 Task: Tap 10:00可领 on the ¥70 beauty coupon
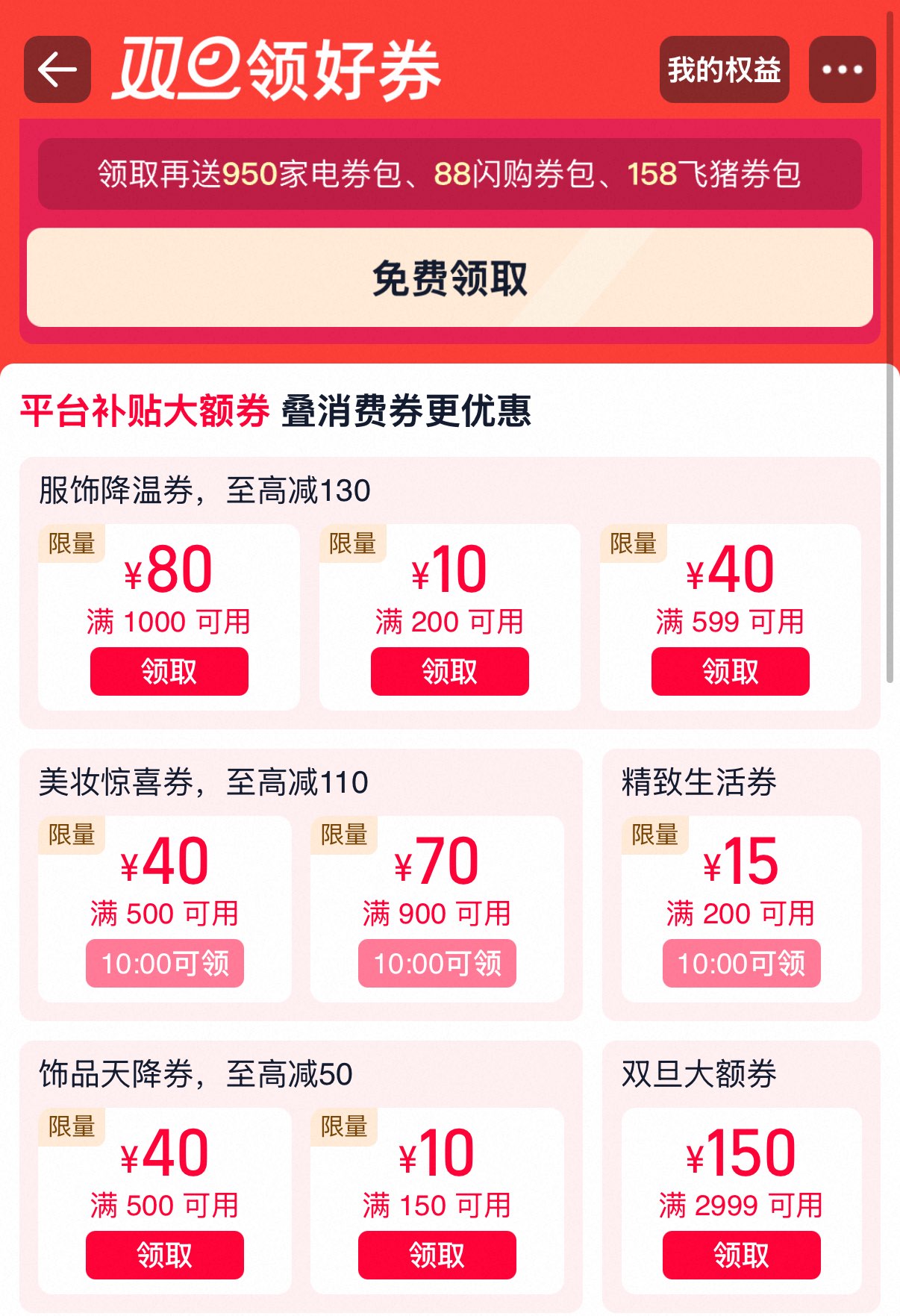pyautogui.click(x=437, y=963)
